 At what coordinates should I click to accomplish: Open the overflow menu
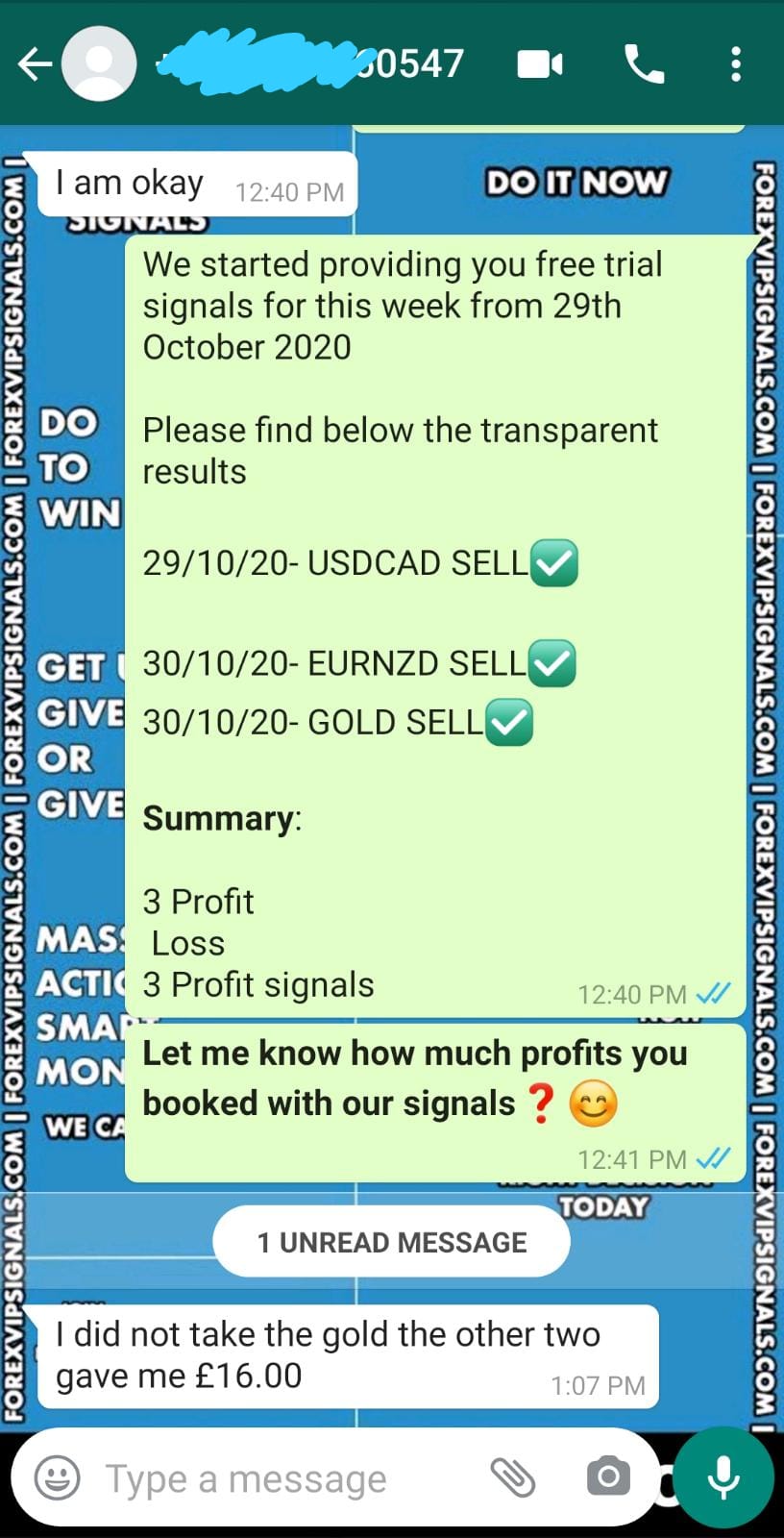(736, 64)
